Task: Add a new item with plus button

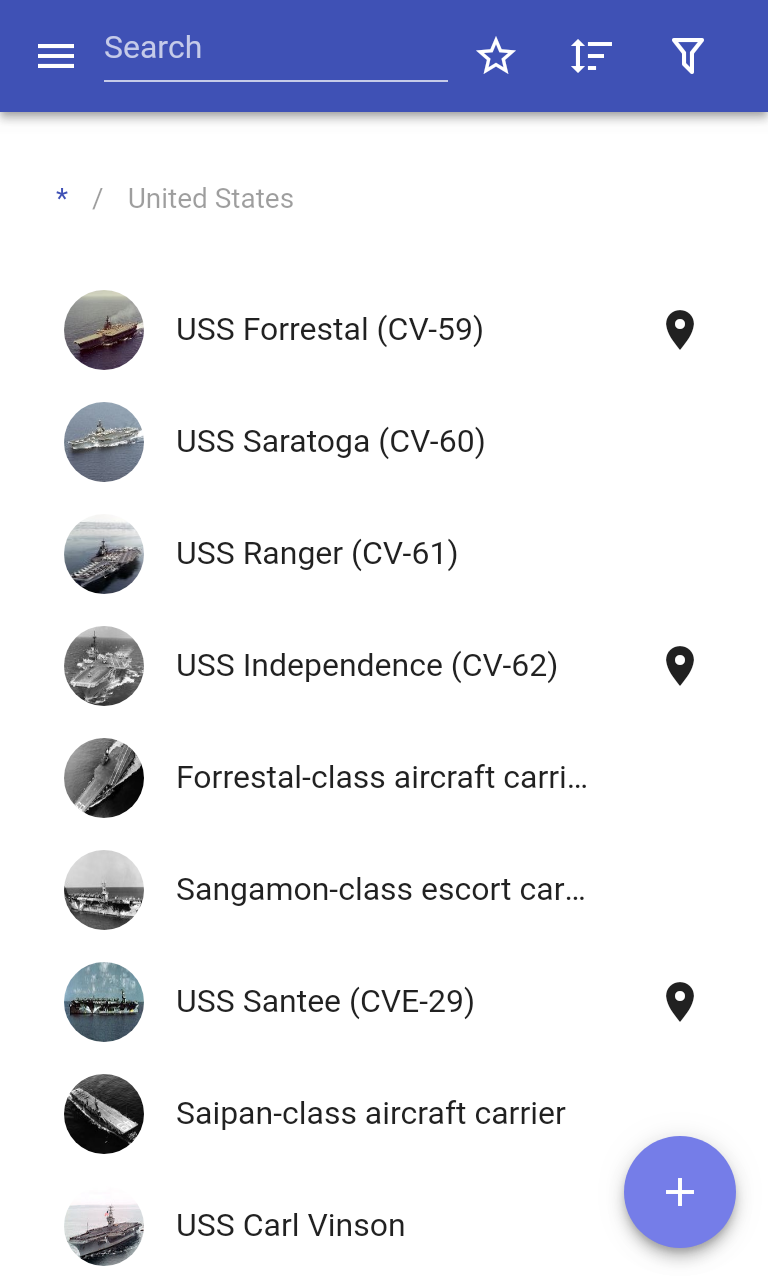Action: 680,1192
